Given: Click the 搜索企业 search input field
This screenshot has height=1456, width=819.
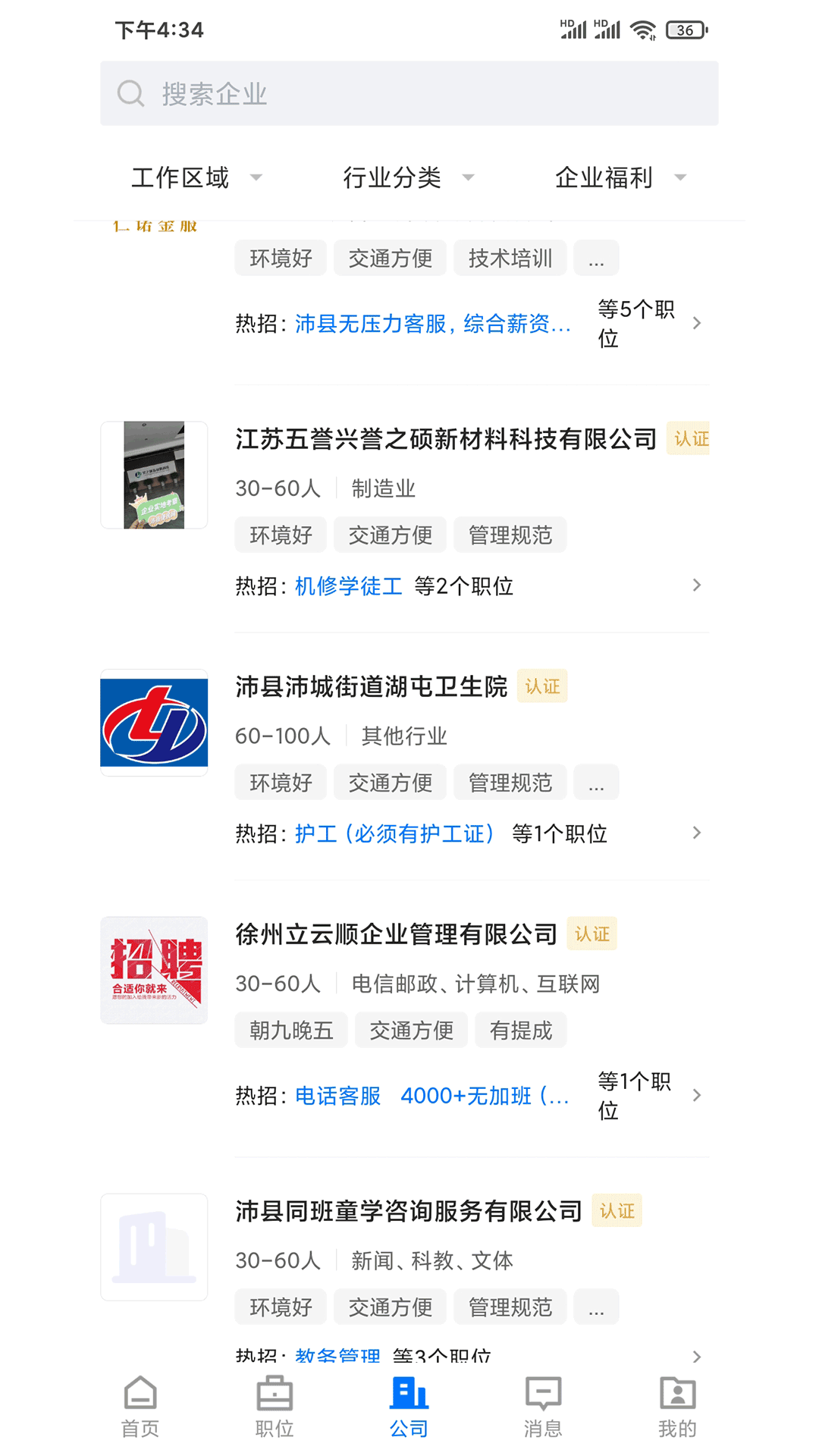Looking at the screenshot, I should pos(409,93).
